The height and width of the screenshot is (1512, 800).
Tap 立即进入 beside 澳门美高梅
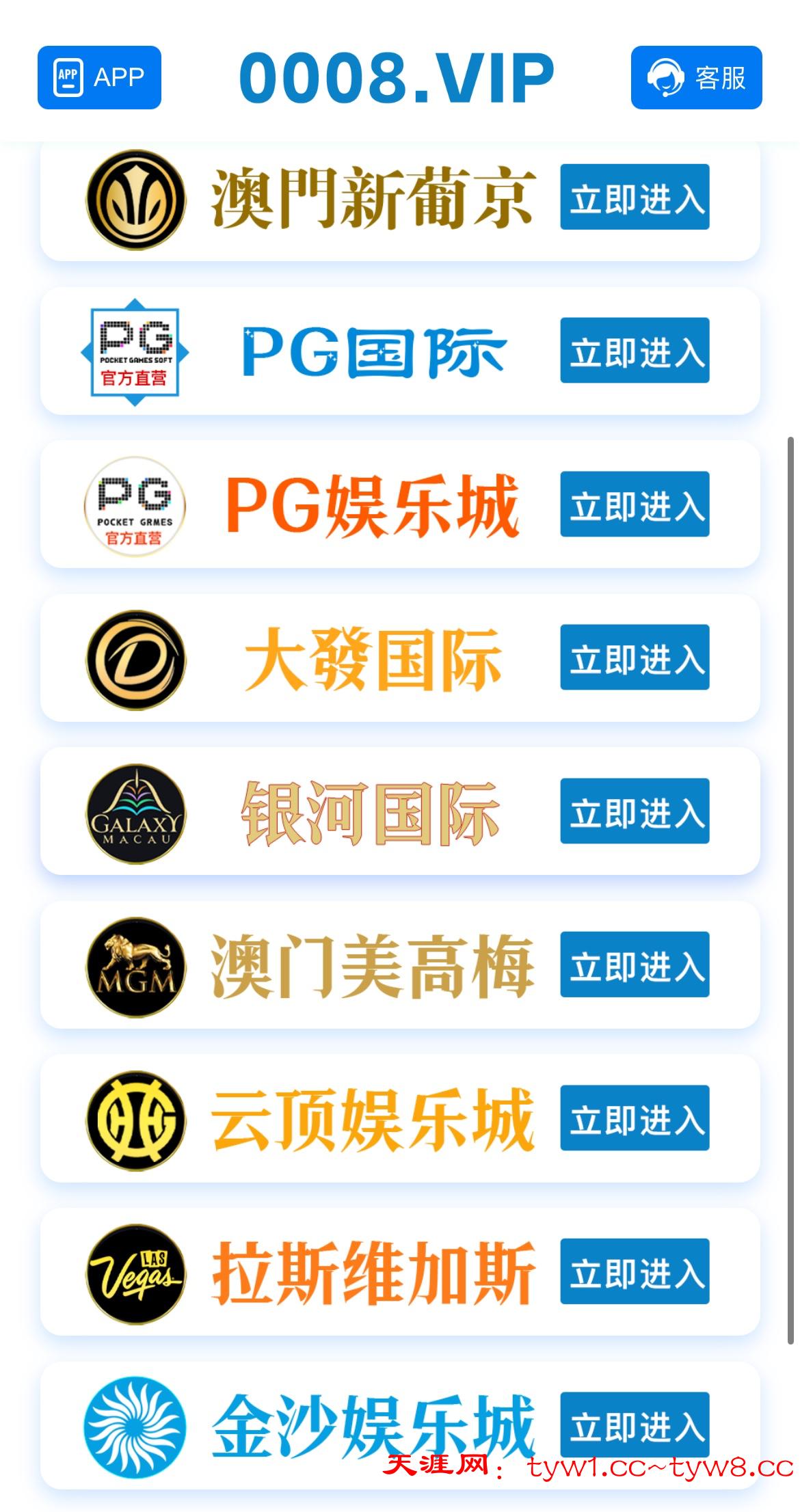(635, 964)
